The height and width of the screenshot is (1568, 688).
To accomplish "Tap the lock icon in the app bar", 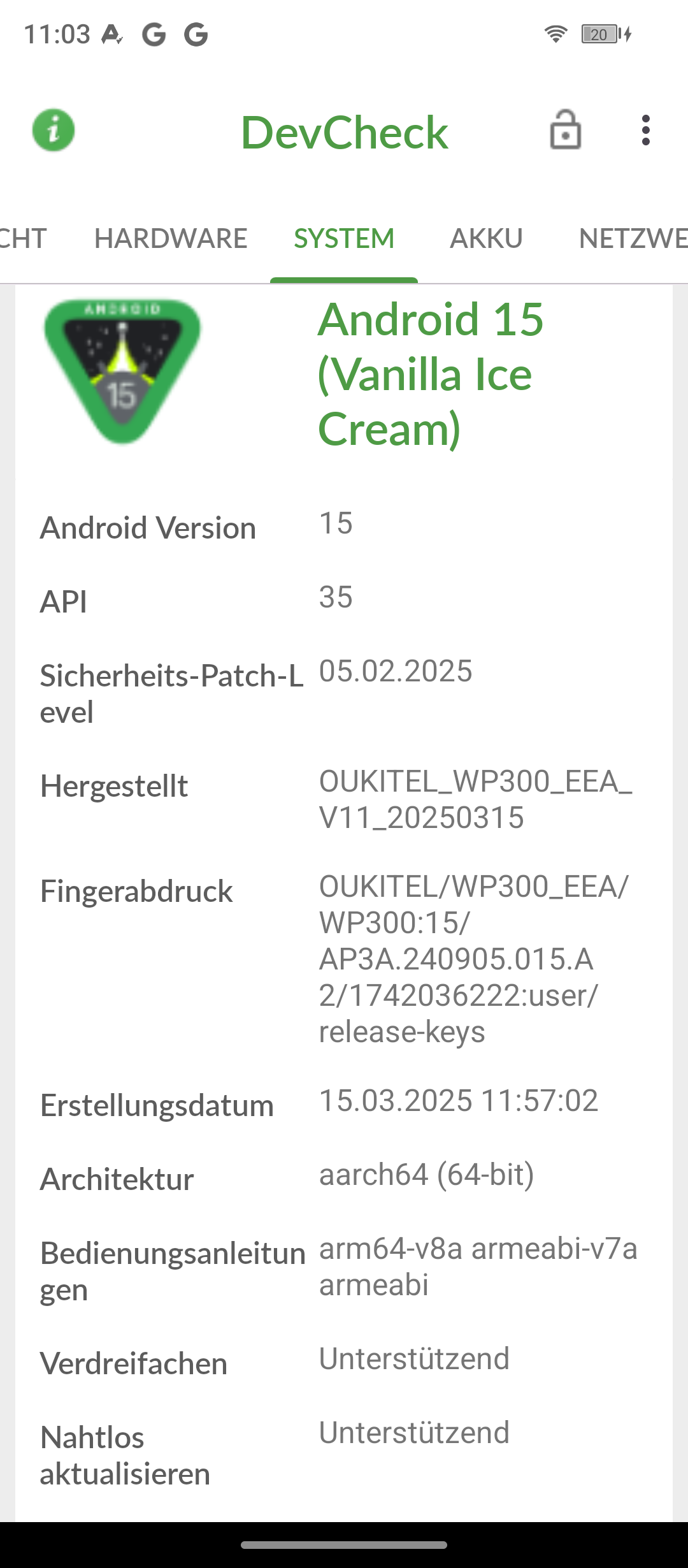I will click(565, 130).
